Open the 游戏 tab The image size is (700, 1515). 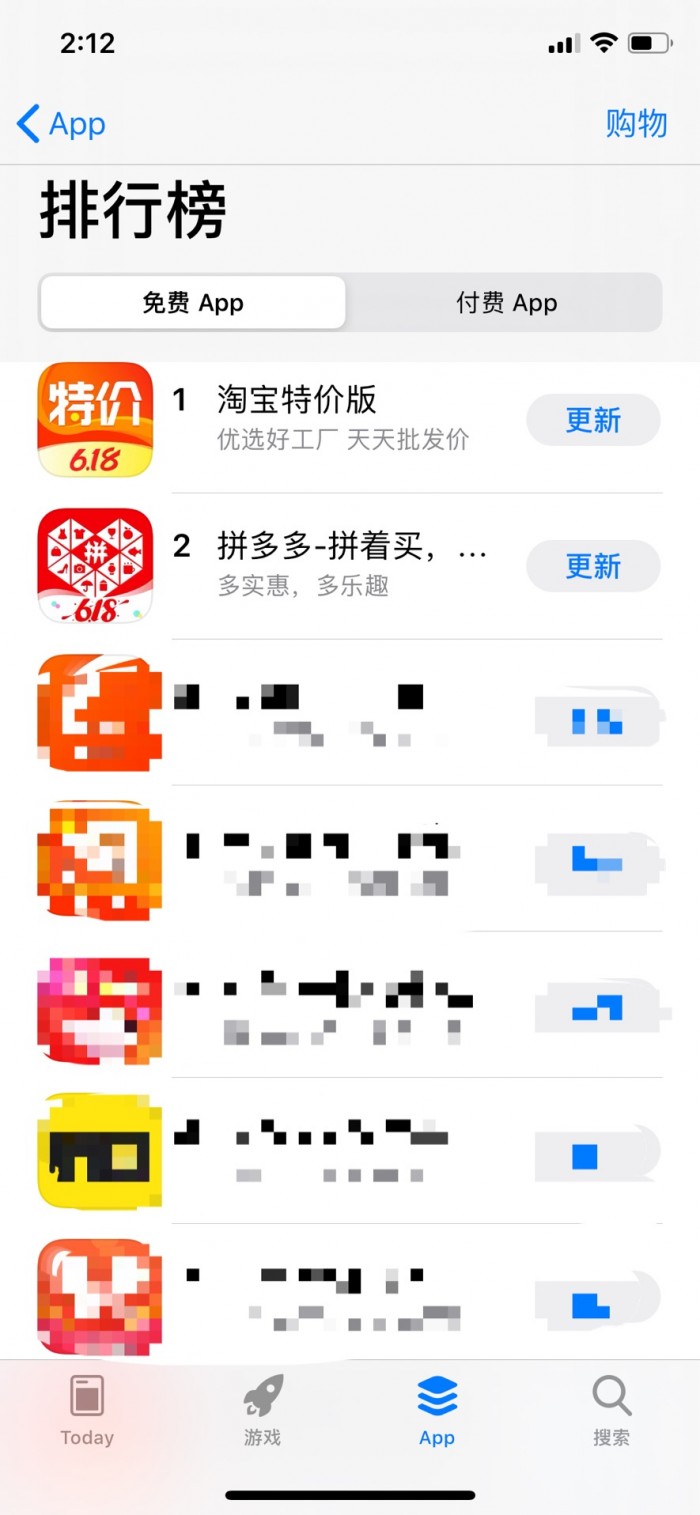coord(263,1410)
